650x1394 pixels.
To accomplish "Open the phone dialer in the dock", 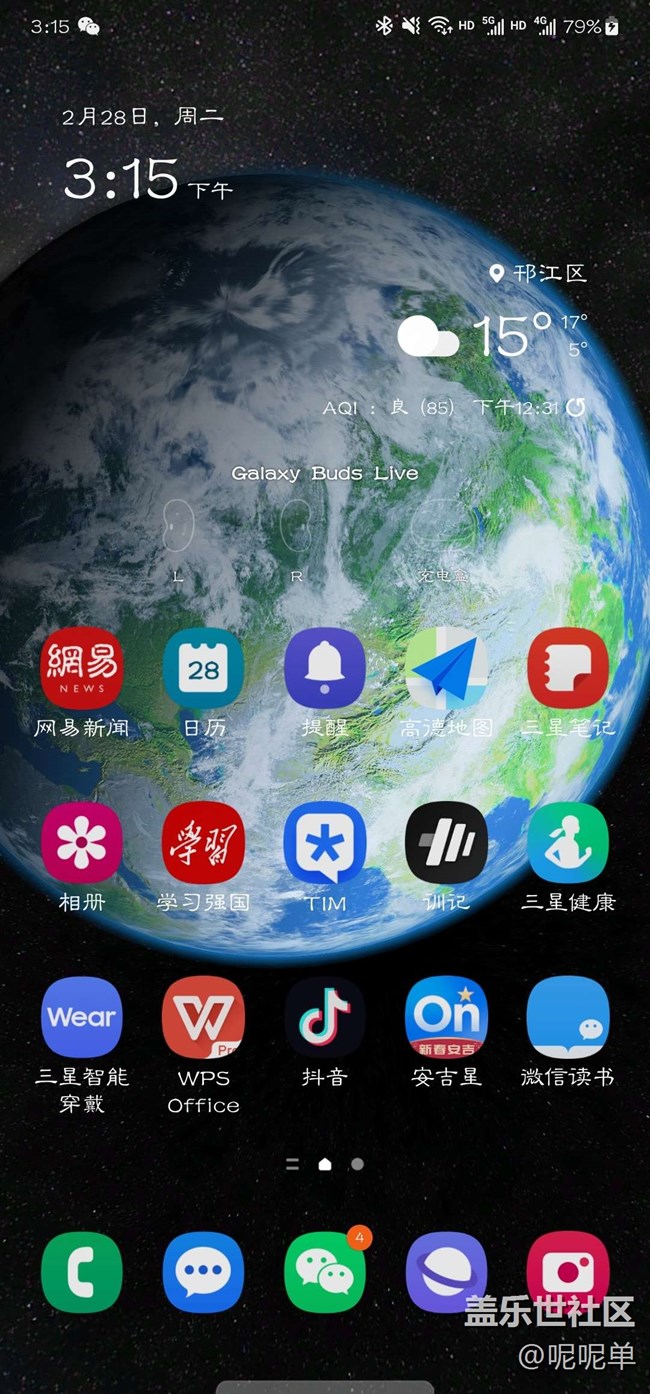I will click(81, 1272).
